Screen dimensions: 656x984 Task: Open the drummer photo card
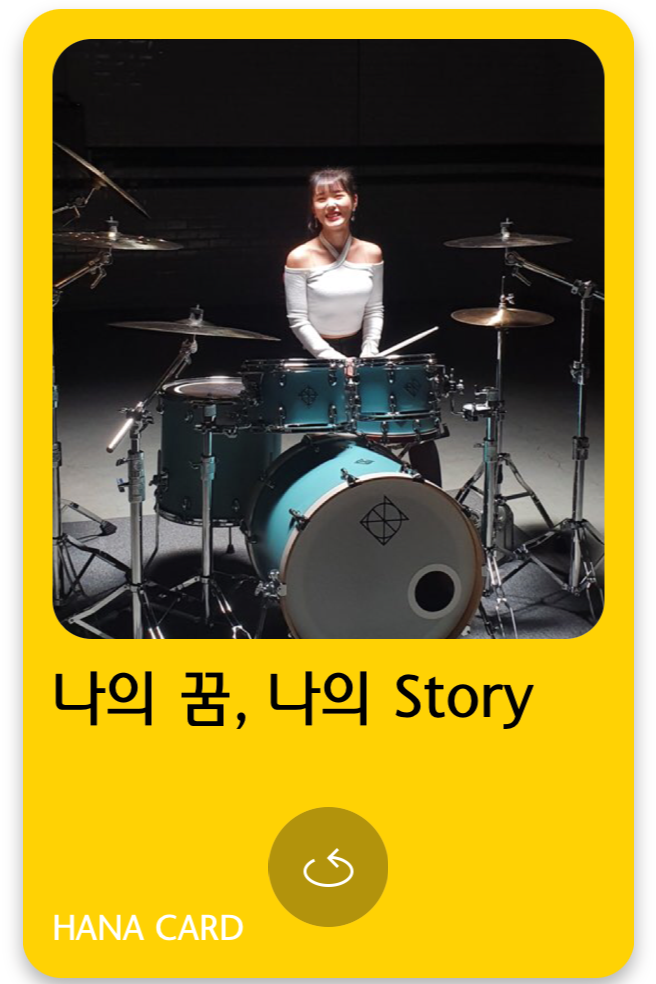click(x=328, y=338)
